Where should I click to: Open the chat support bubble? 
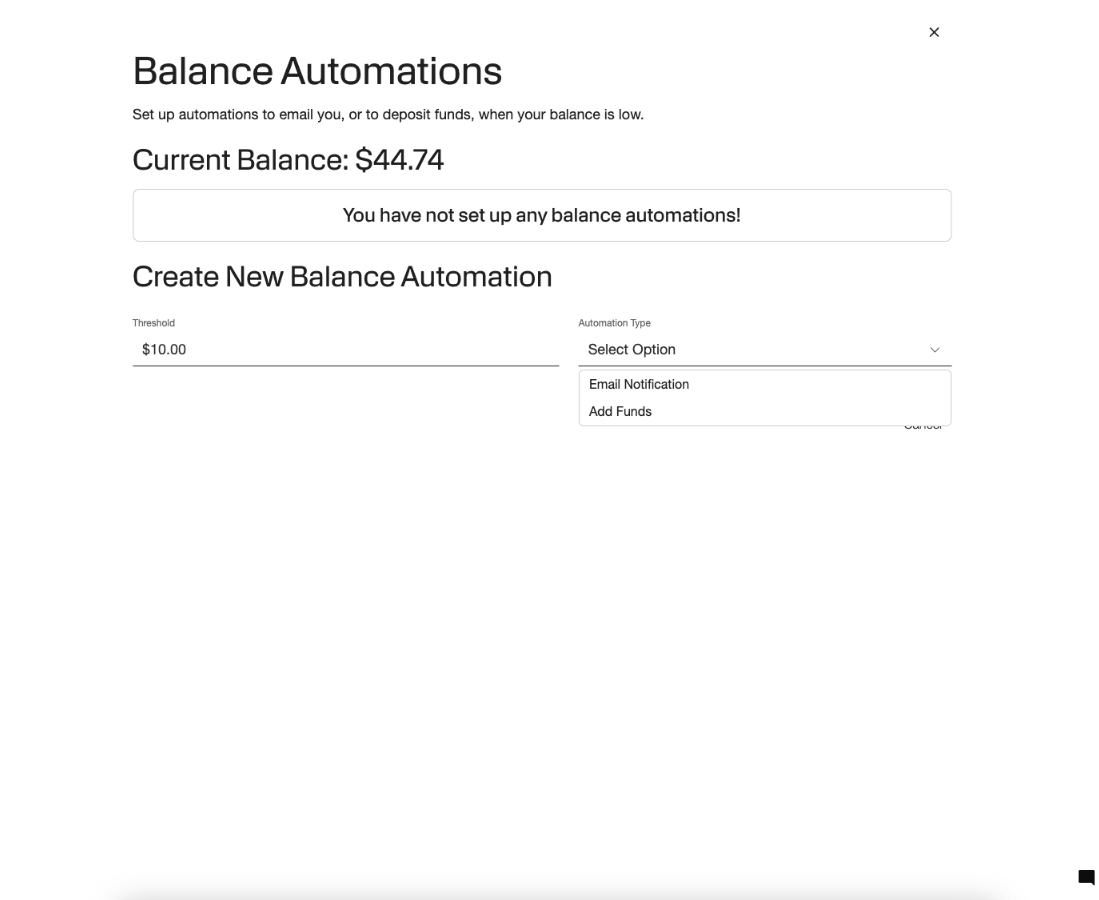point(1086,878)
